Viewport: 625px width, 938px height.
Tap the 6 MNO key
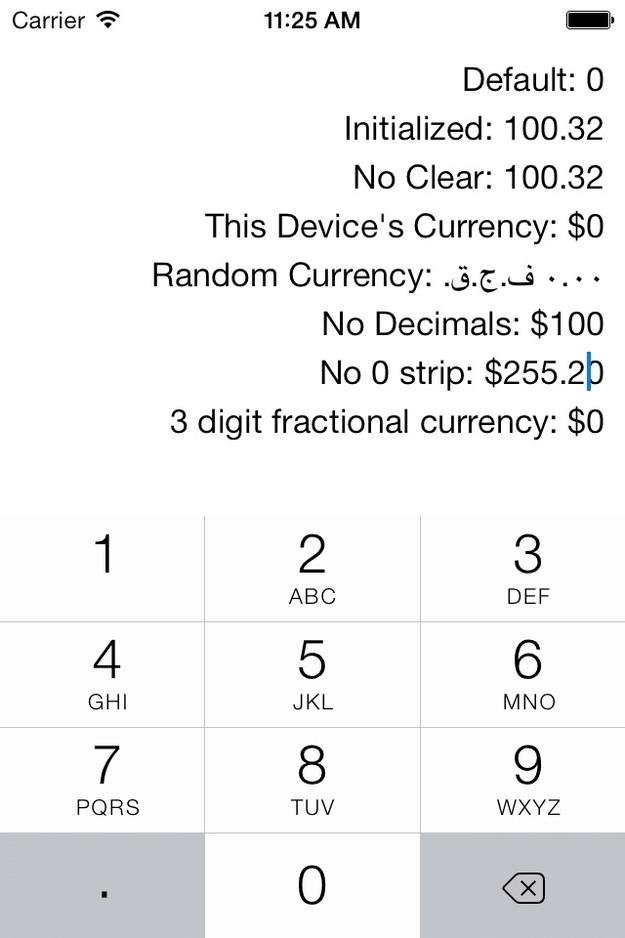coord(527,675)
